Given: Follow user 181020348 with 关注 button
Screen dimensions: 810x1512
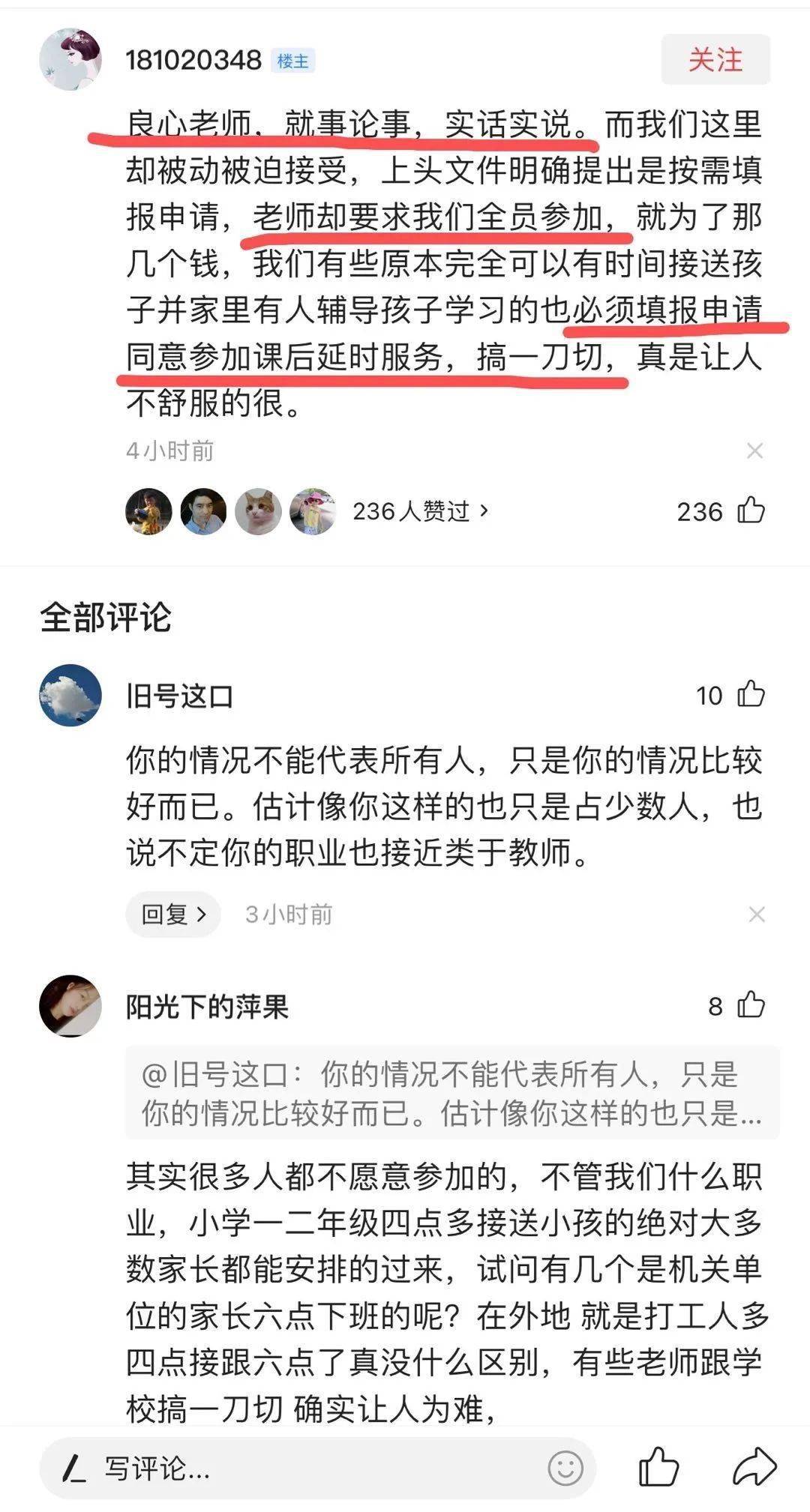Looking at the screenshot, I should 715,60.
